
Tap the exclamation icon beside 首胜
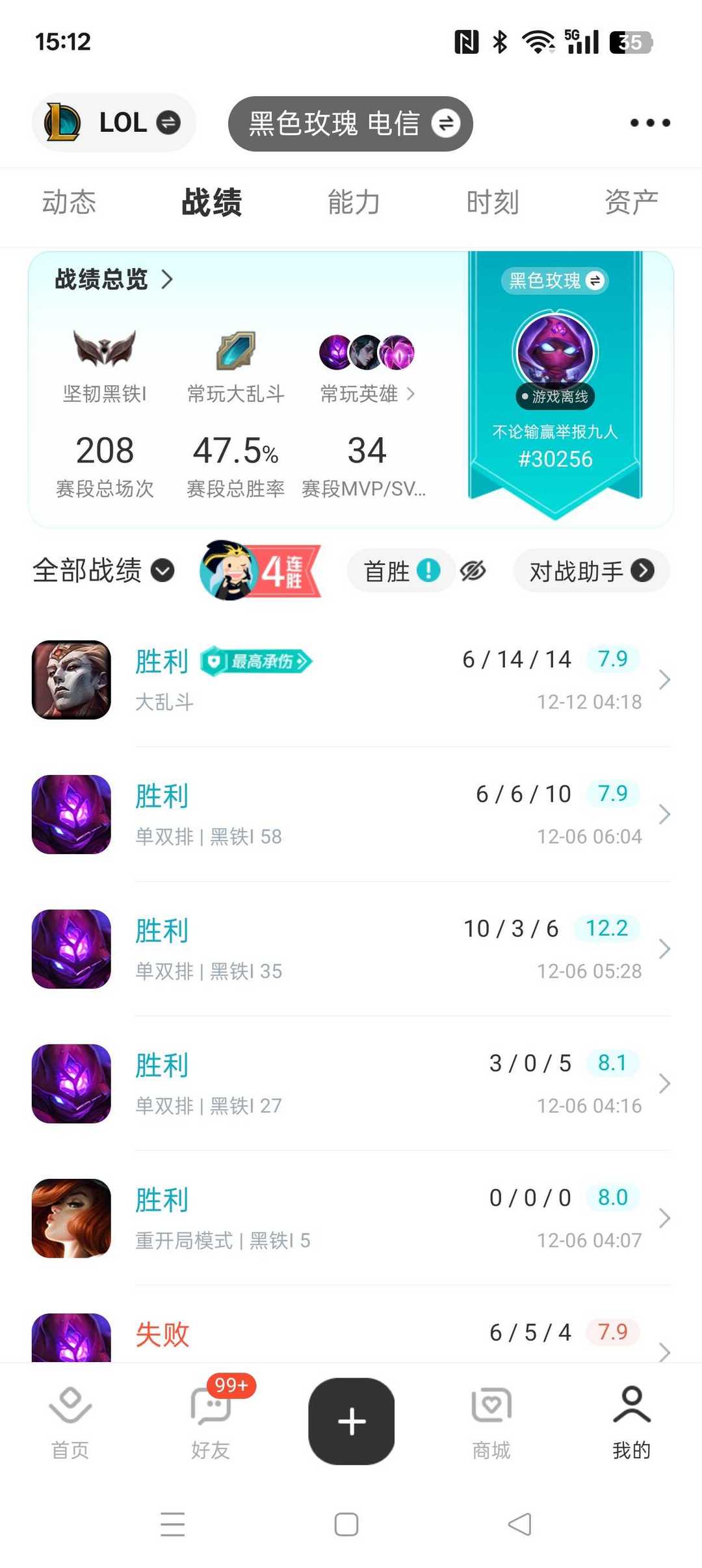coord(427,571)
